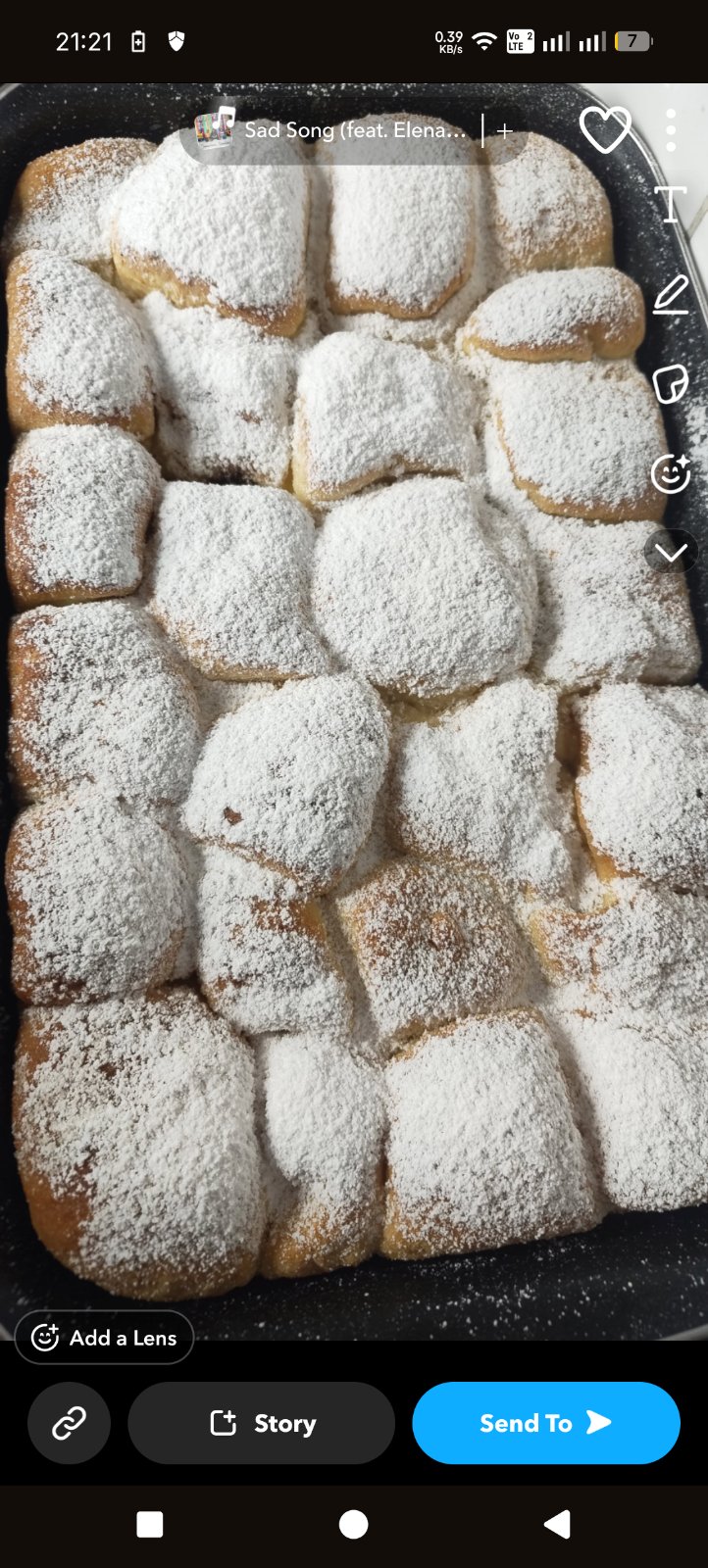The image size is (708, 1568).
Task: Open the smiley face effects tool
Action: (x=671, y=473)
